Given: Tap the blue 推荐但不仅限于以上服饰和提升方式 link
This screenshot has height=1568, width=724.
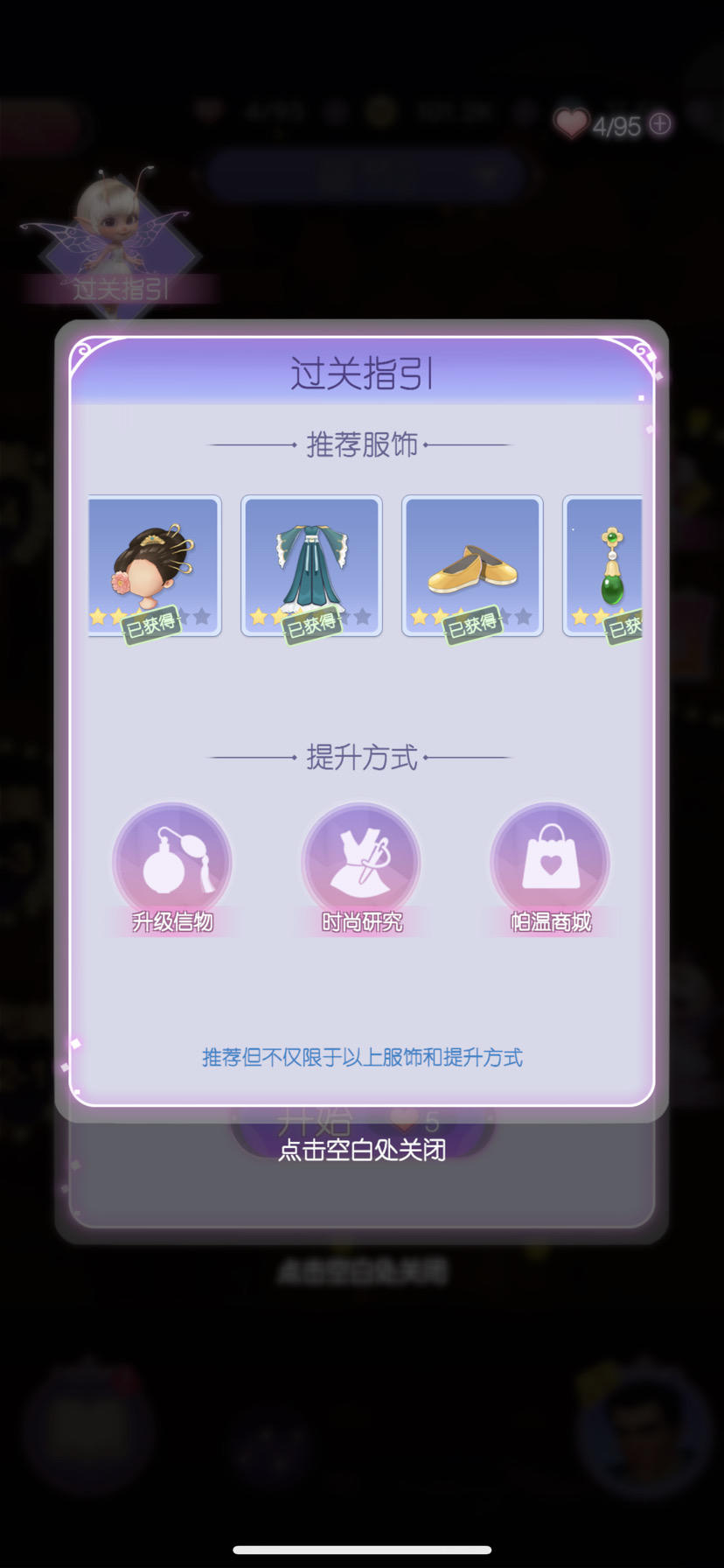Looking at the screenshot, I should (x=361, y=1058).
